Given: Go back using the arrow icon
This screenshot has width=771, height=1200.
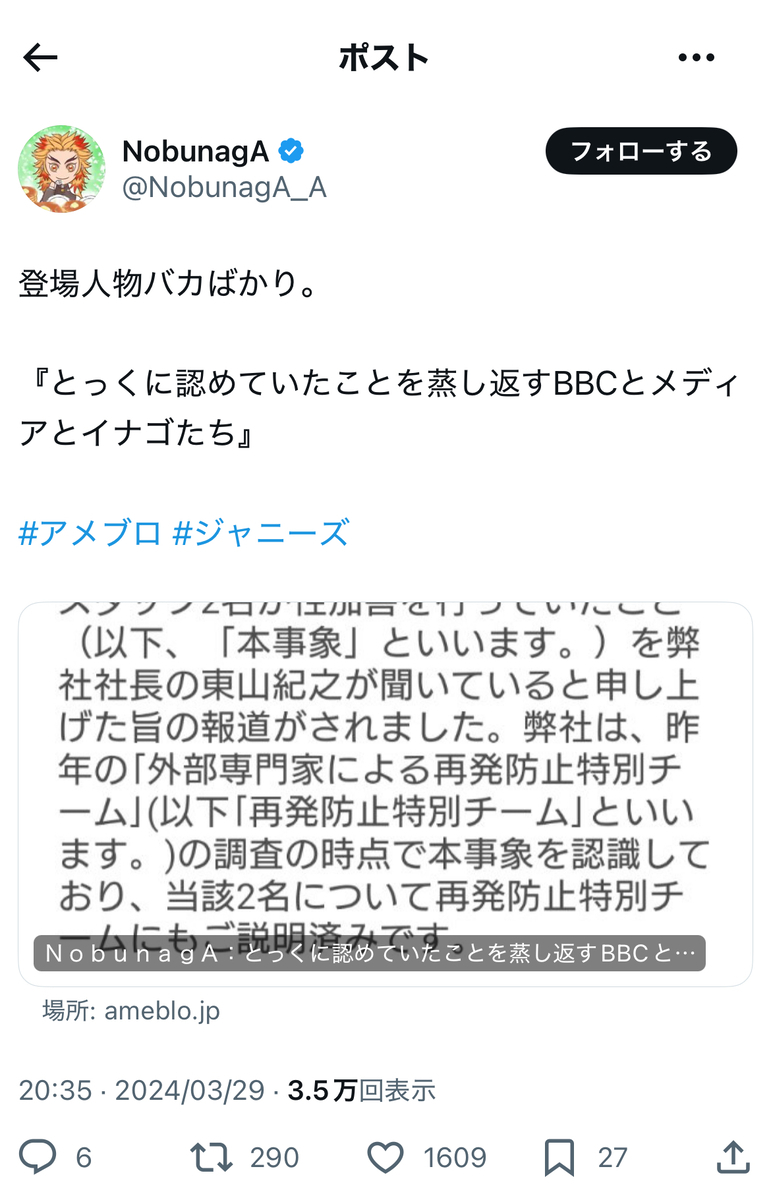Looking at the screenshot, I should click(41, 58).
